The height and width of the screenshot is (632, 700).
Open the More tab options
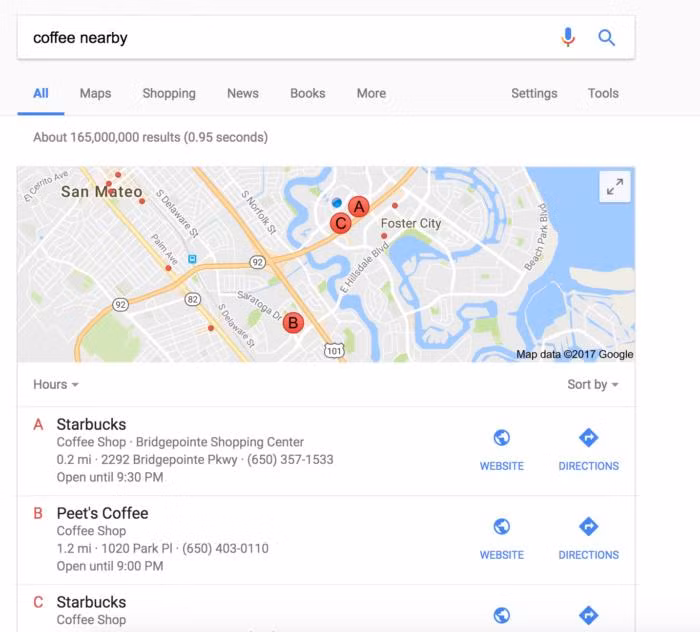(371, 93)
